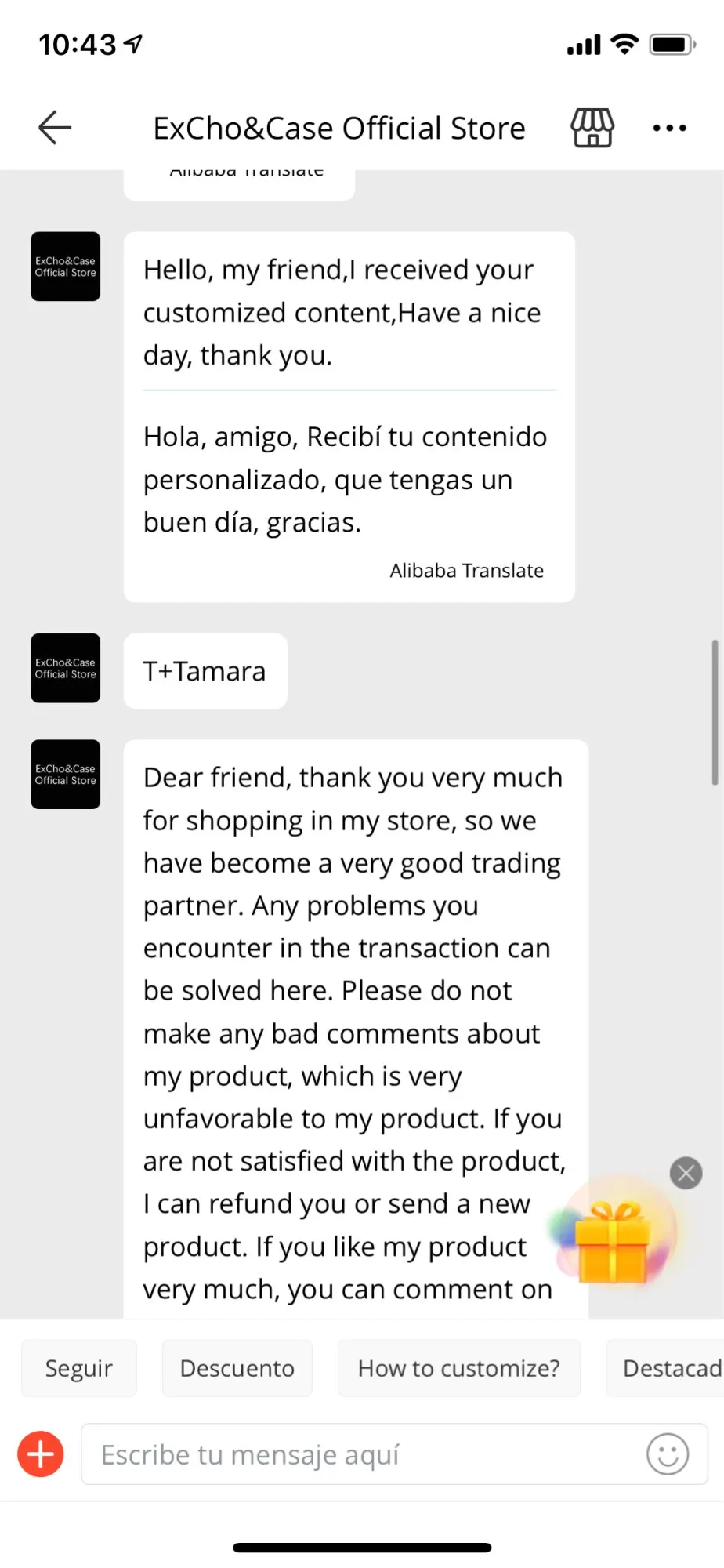Choose the How to customize? chip
This screenshot has height=1568, width=724.
(458, 1368)
